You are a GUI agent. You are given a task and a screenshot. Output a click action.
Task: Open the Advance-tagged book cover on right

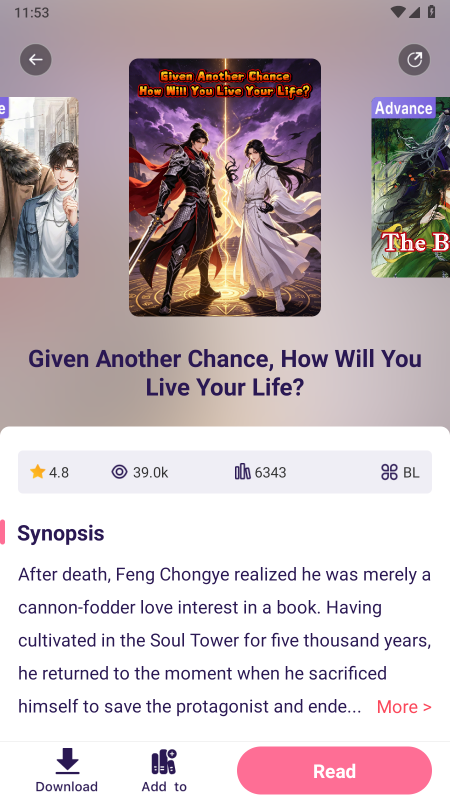(410, 187)
